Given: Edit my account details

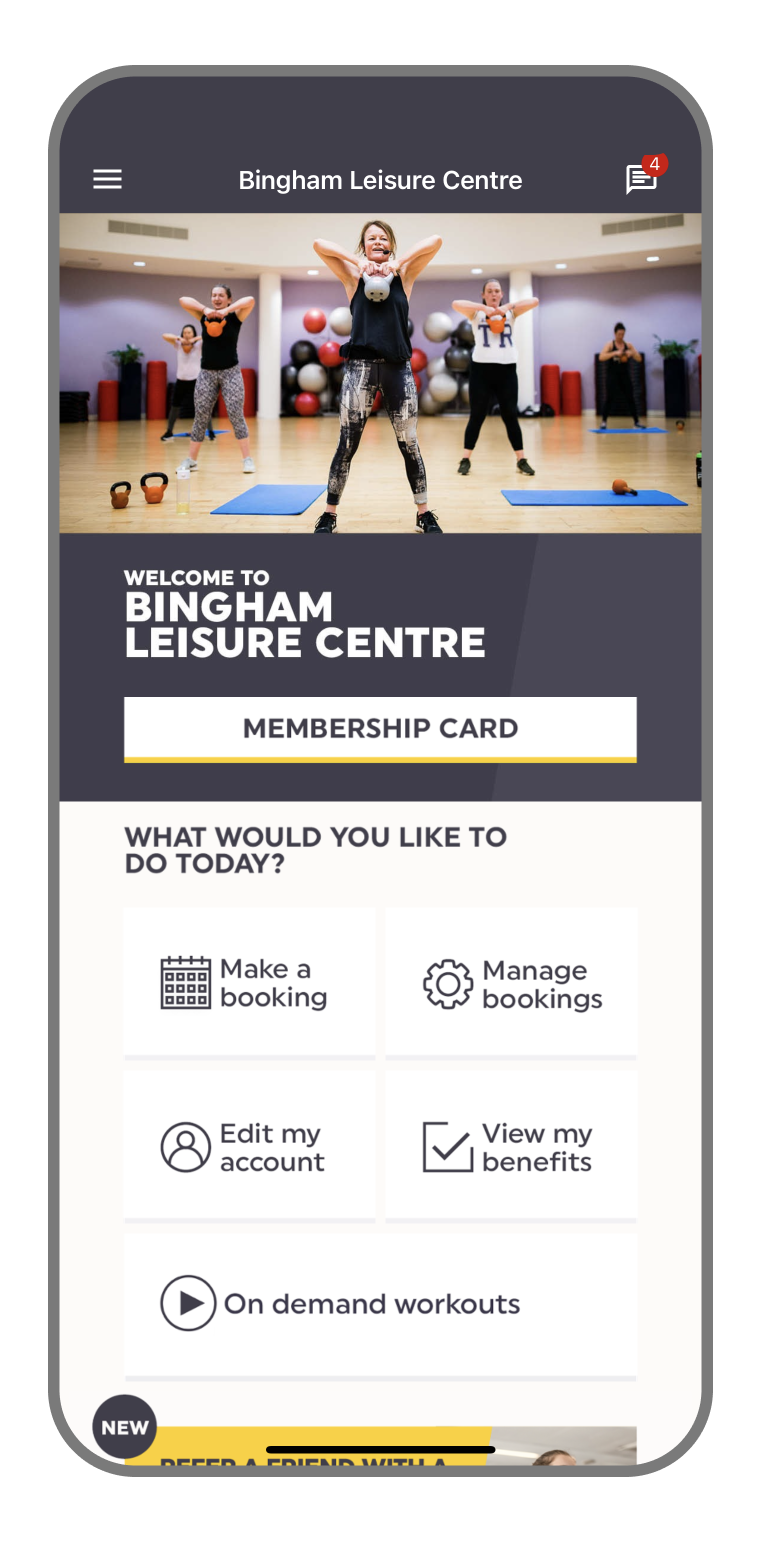Looking at the screenshot, I should (x=249, y=1147).
